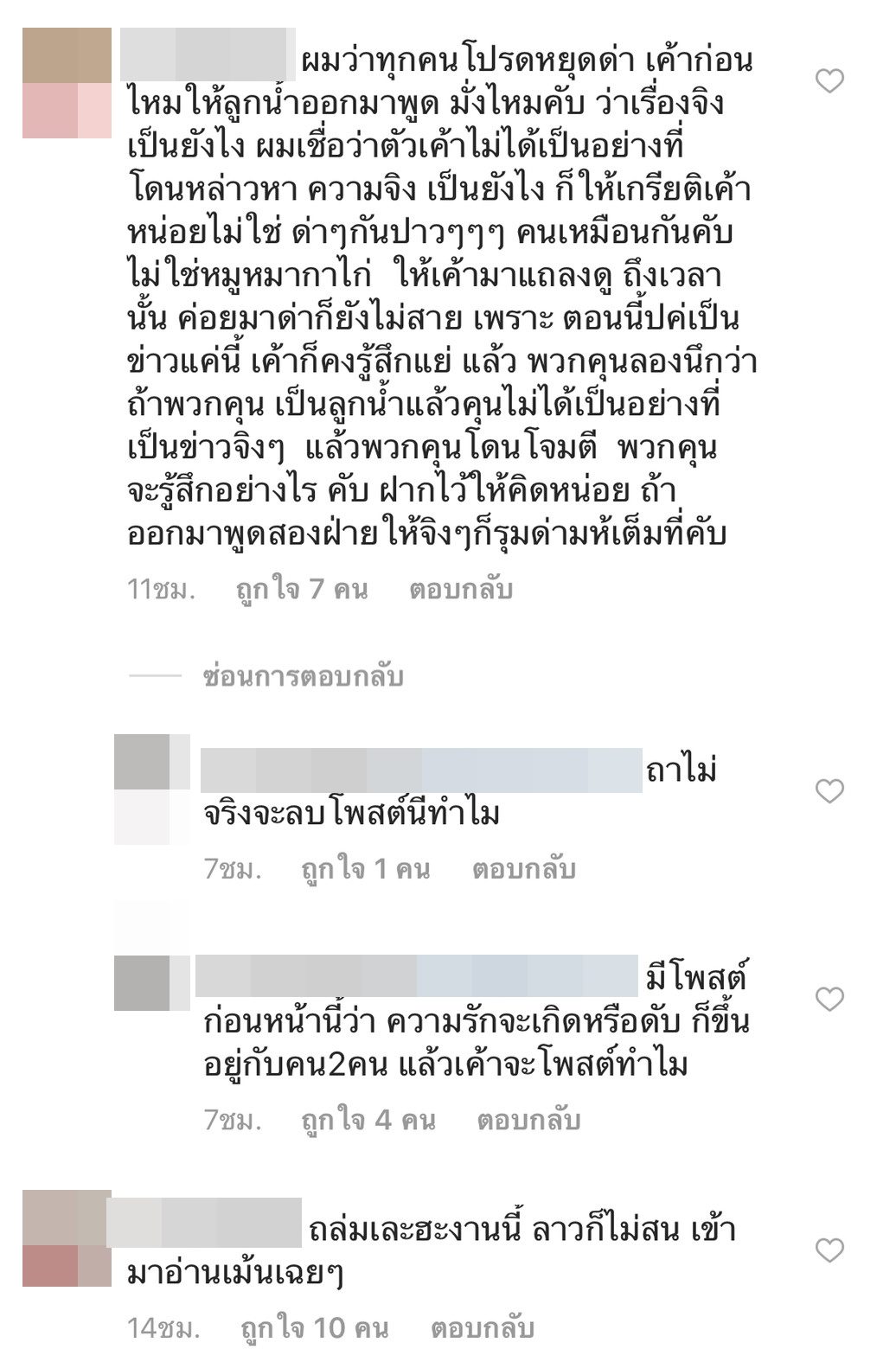Open avatar of the ถล่มเละฮะงานนี้ commenter

point(67,1237)
